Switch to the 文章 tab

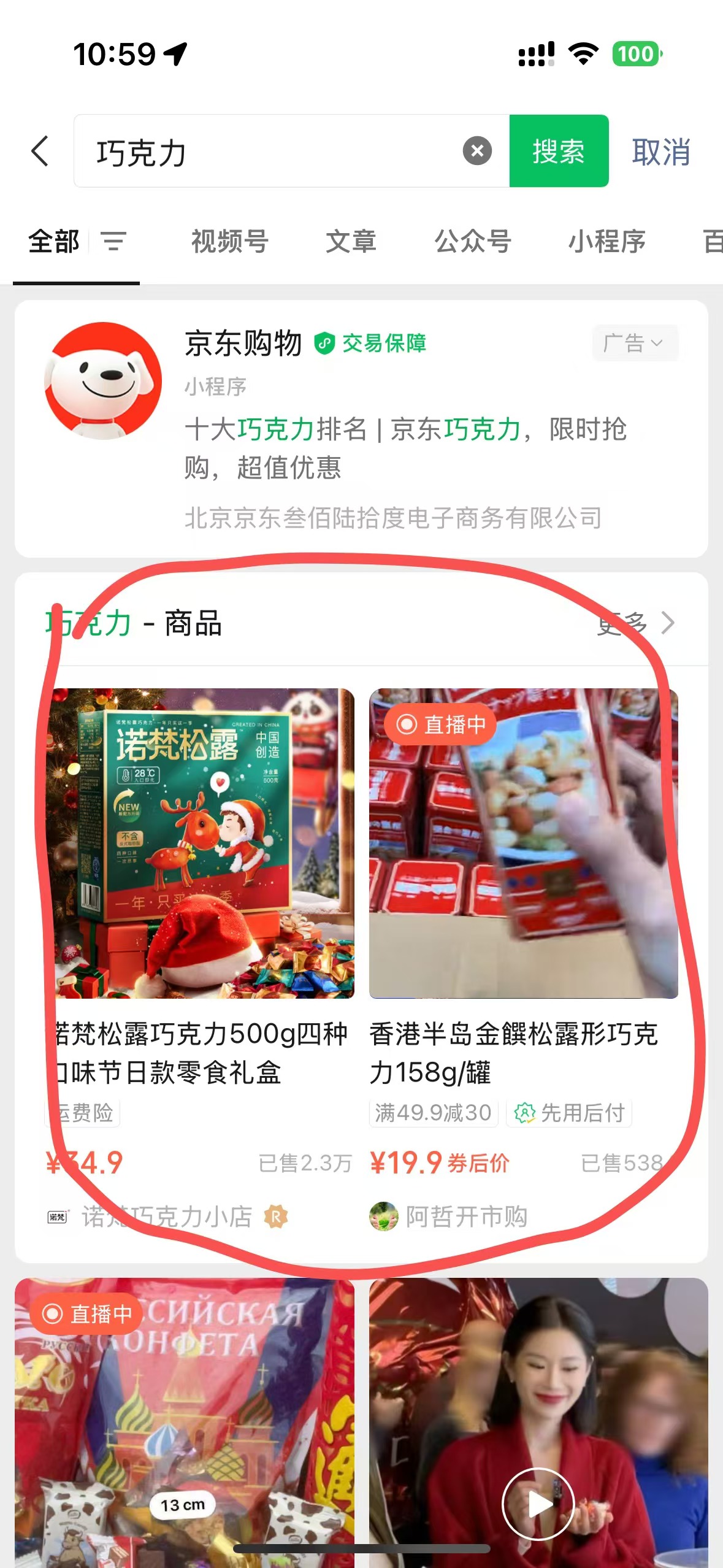[x=351, y=242]
